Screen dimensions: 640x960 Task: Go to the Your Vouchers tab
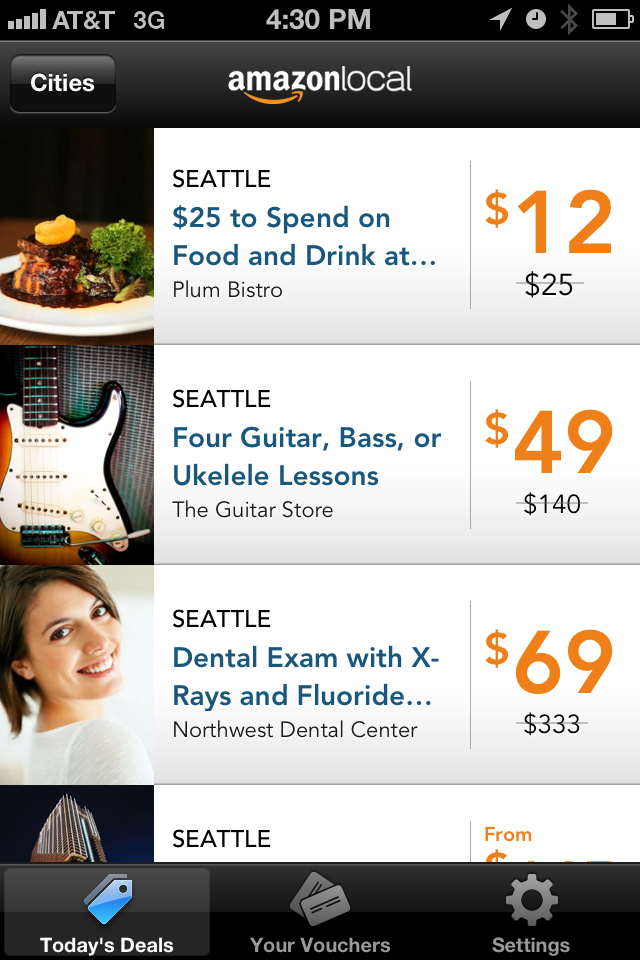pyautogui.click(x=320, y=913)
